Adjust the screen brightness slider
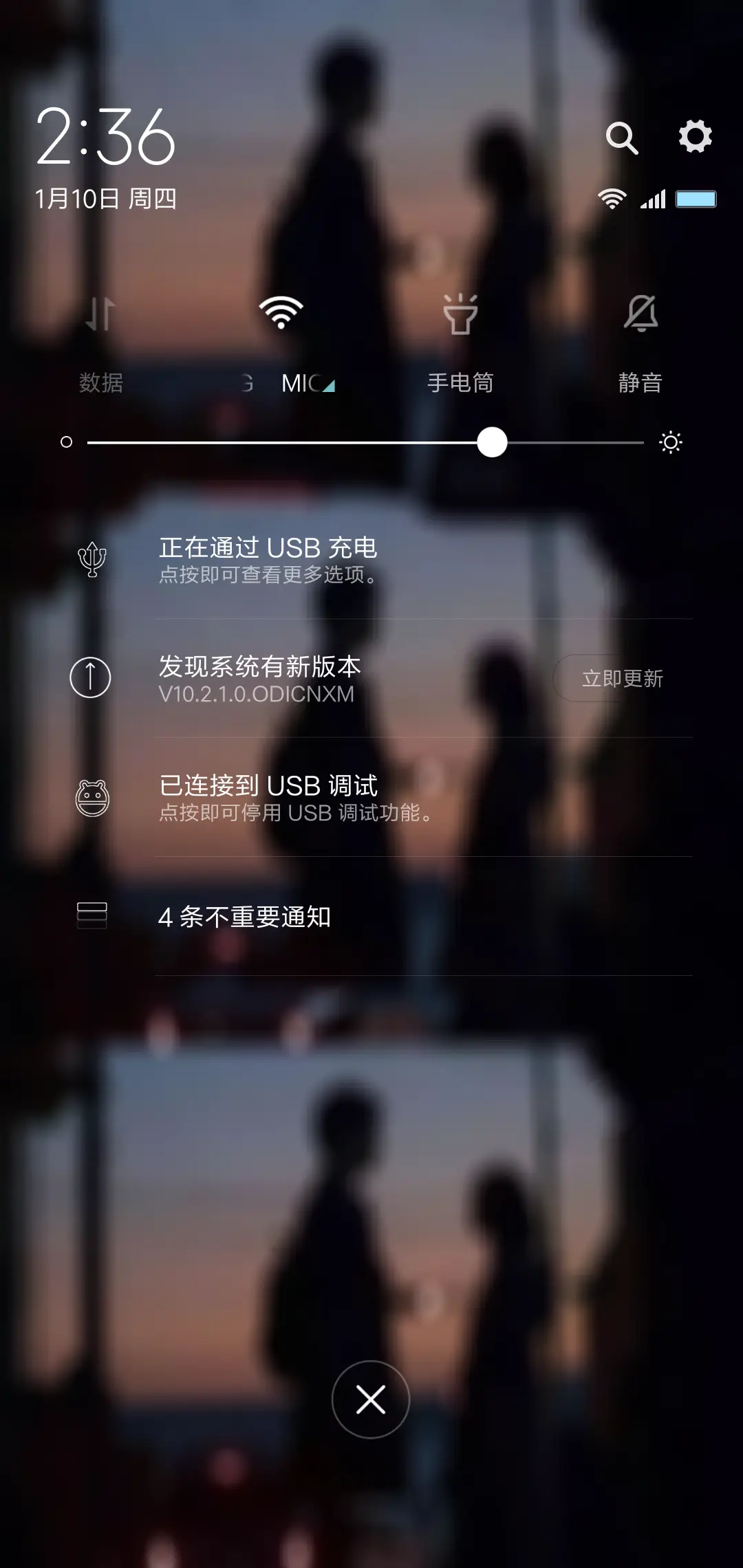 tap(491, 444)
